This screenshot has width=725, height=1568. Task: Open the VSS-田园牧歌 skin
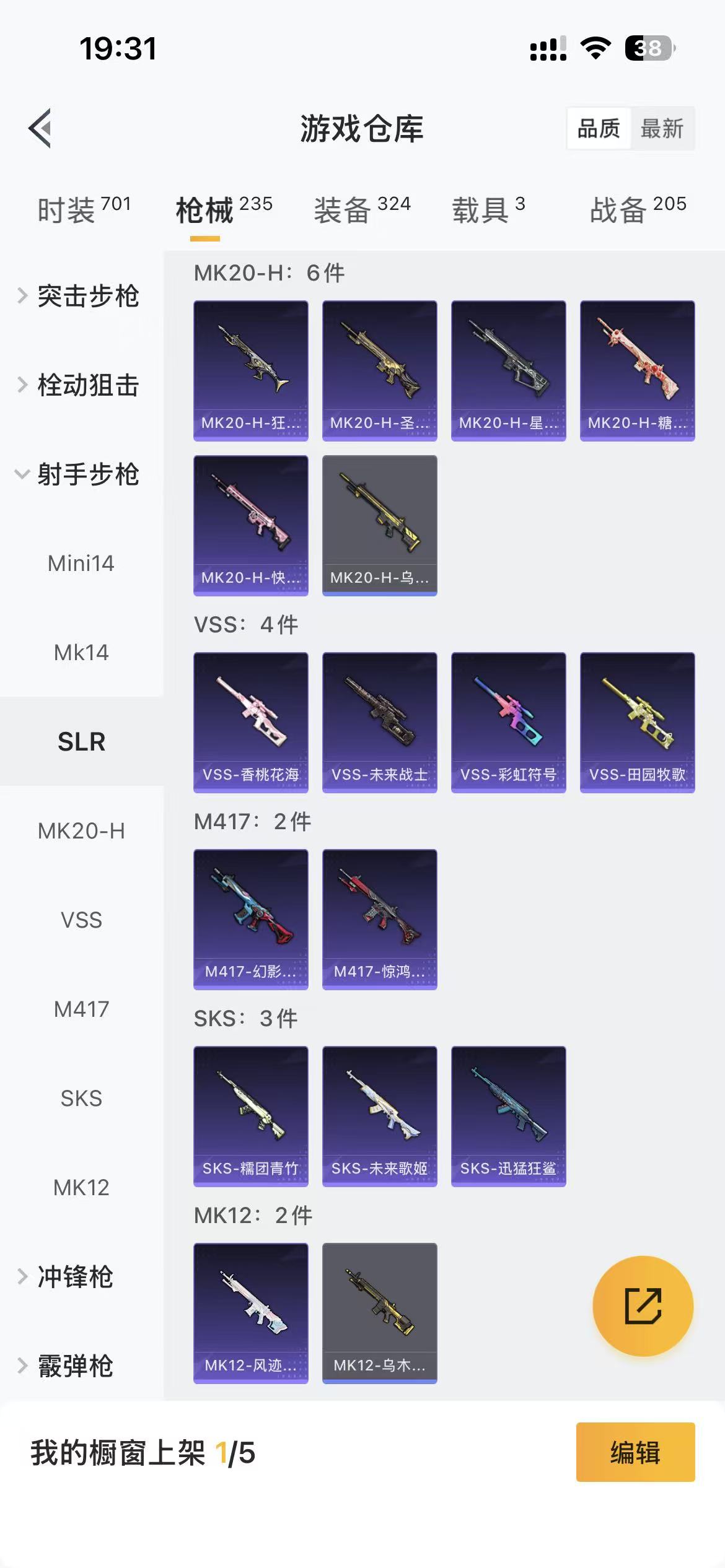coord(638,722)
